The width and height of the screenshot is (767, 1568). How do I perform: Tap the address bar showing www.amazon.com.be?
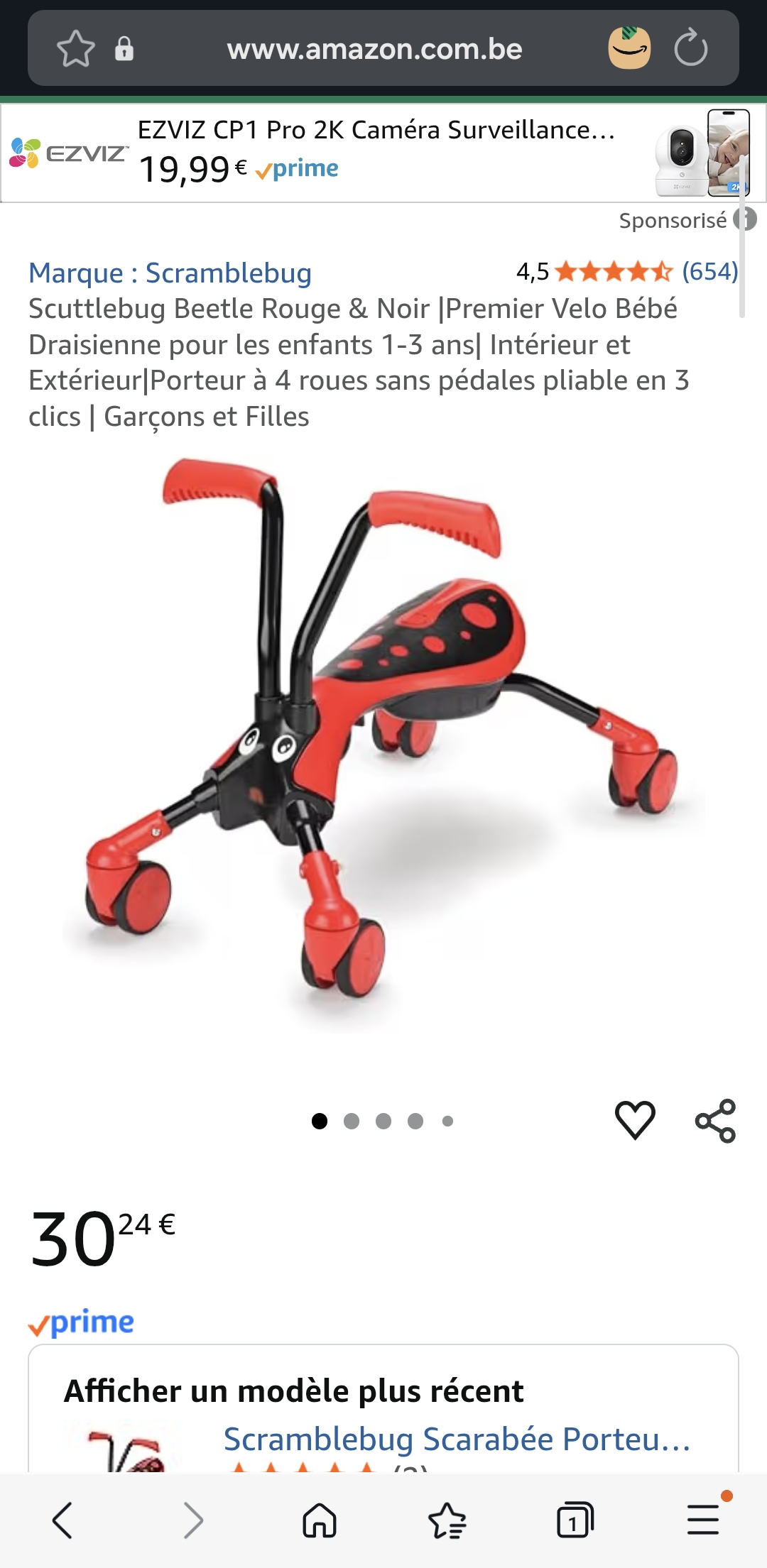[x=374, y=49]
